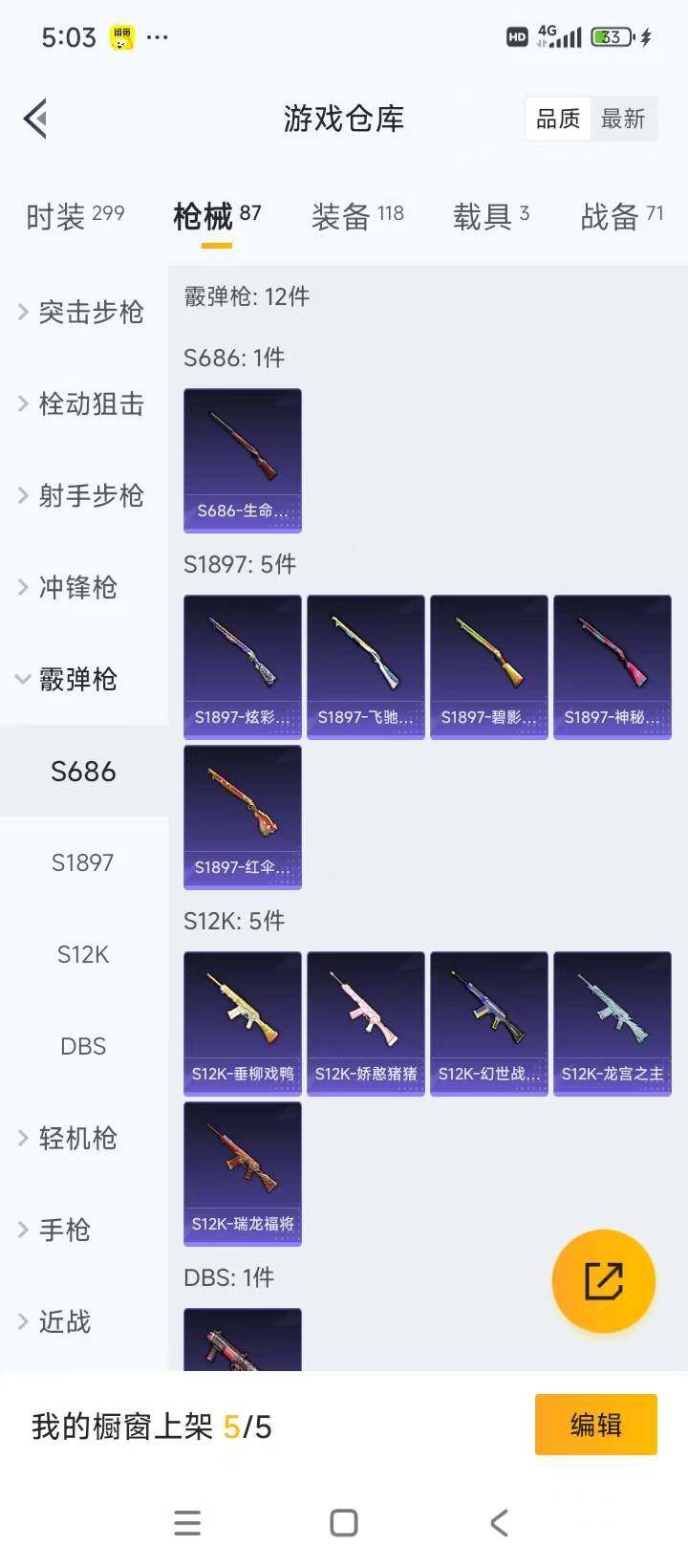This screenshot has width=688, height=1568.
Task: Collapse the 霰弹枪 category
Action: tap(82, 680)
